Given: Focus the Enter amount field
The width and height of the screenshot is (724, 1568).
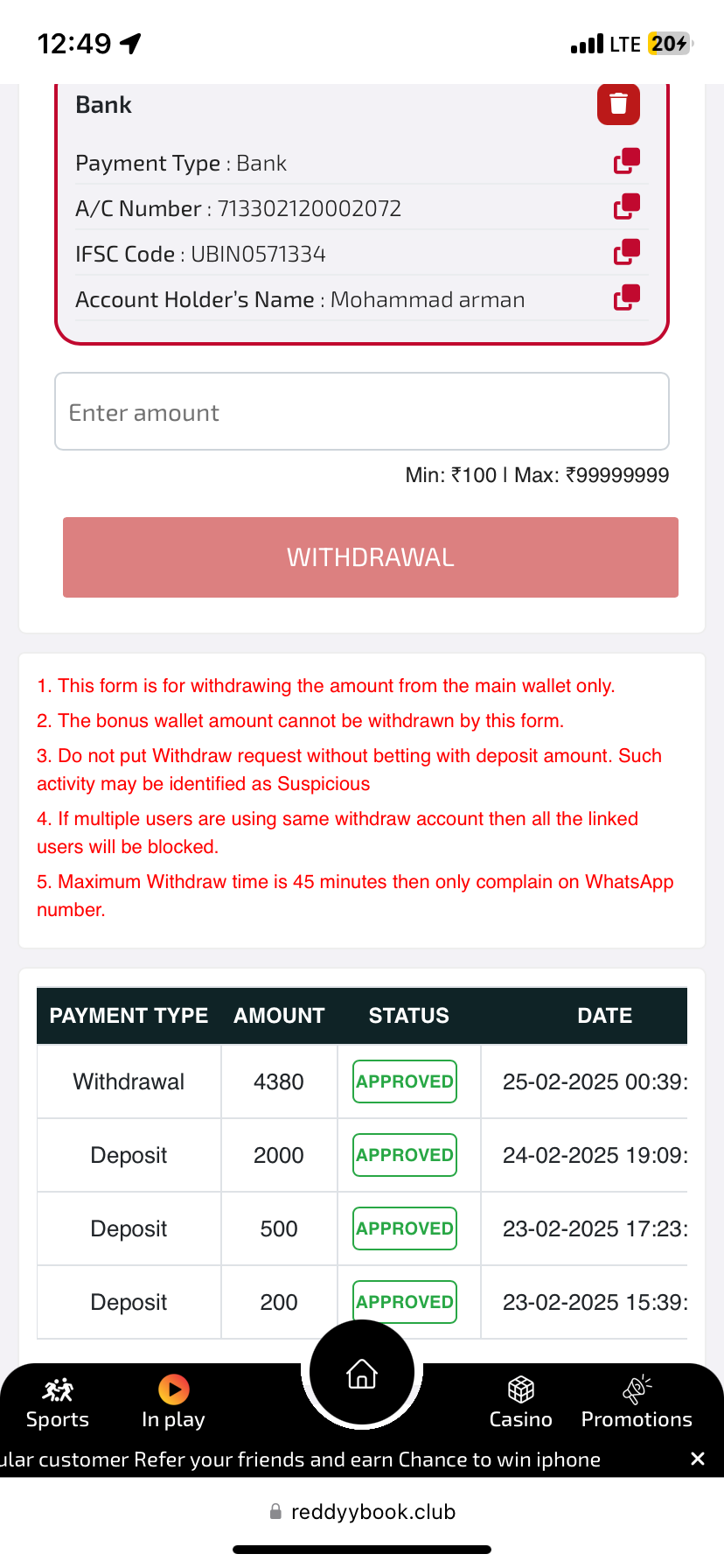Looking at the screenshot, I should (361, 412).
